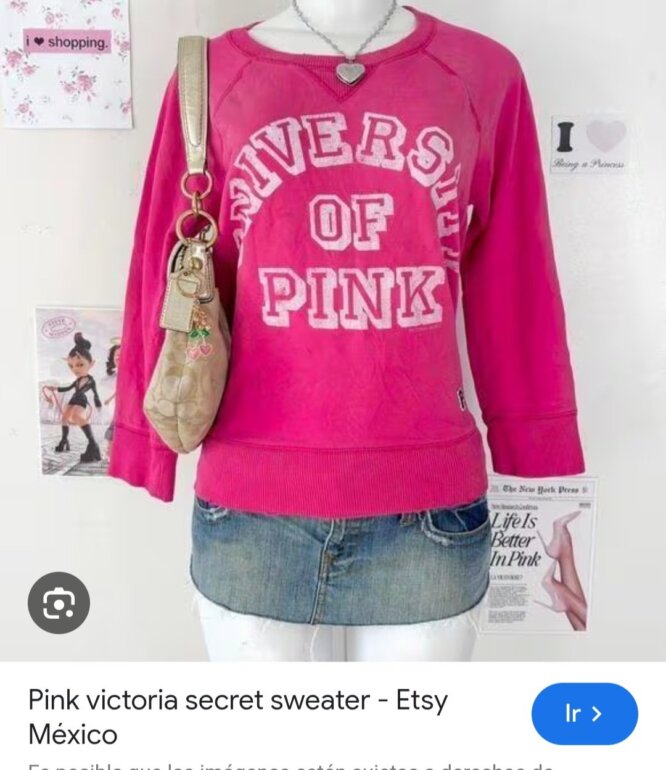The height and width of the screenshot is (770, 666).
Task: Open the Pink victoria secret sweater listing
Action: coord(238,717)
